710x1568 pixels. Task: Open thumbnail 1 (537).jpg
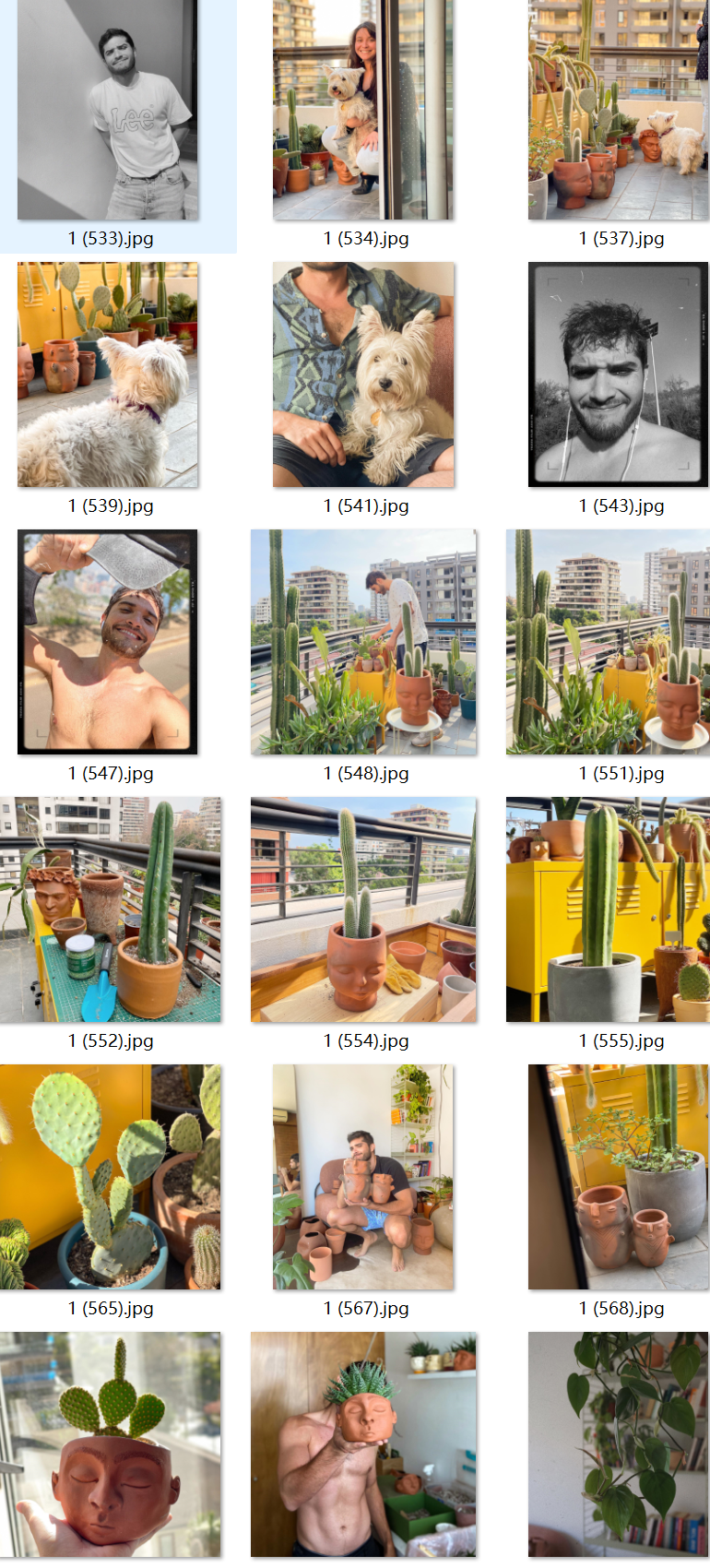[619, 111]
